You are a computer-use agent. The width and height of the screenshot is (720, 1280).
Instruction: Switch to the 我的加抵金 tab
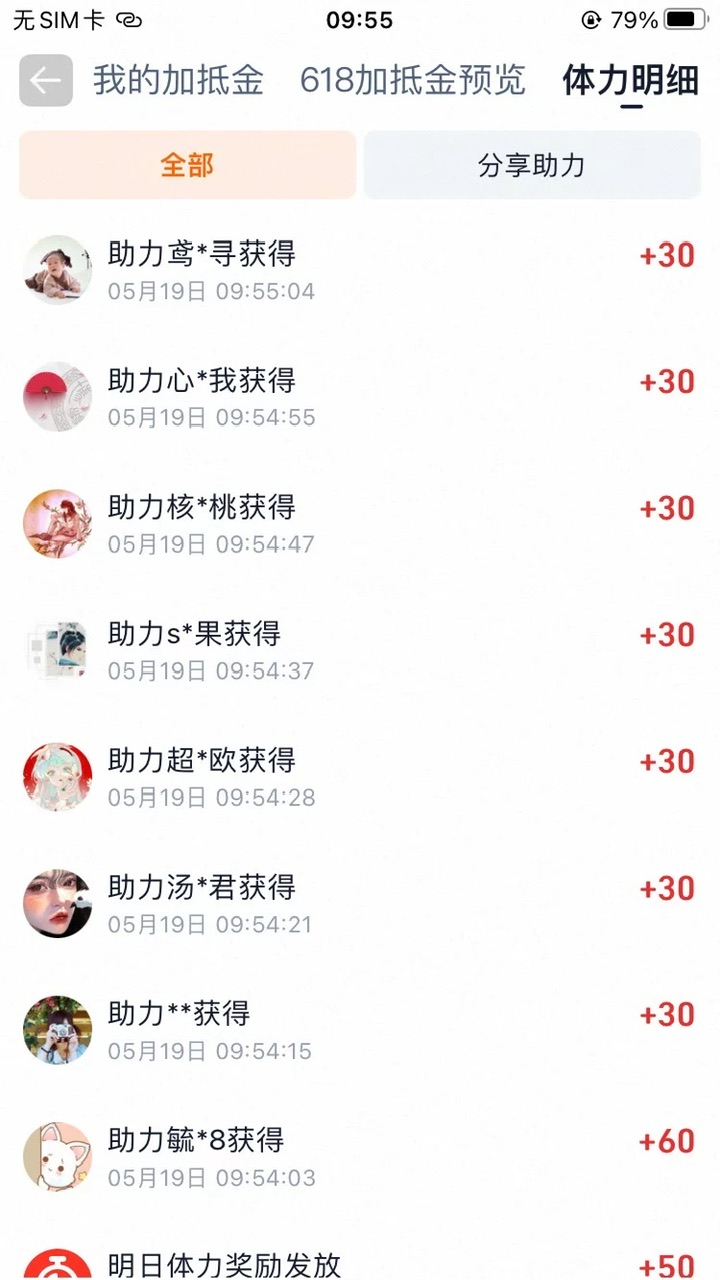(x=178, y=81)
